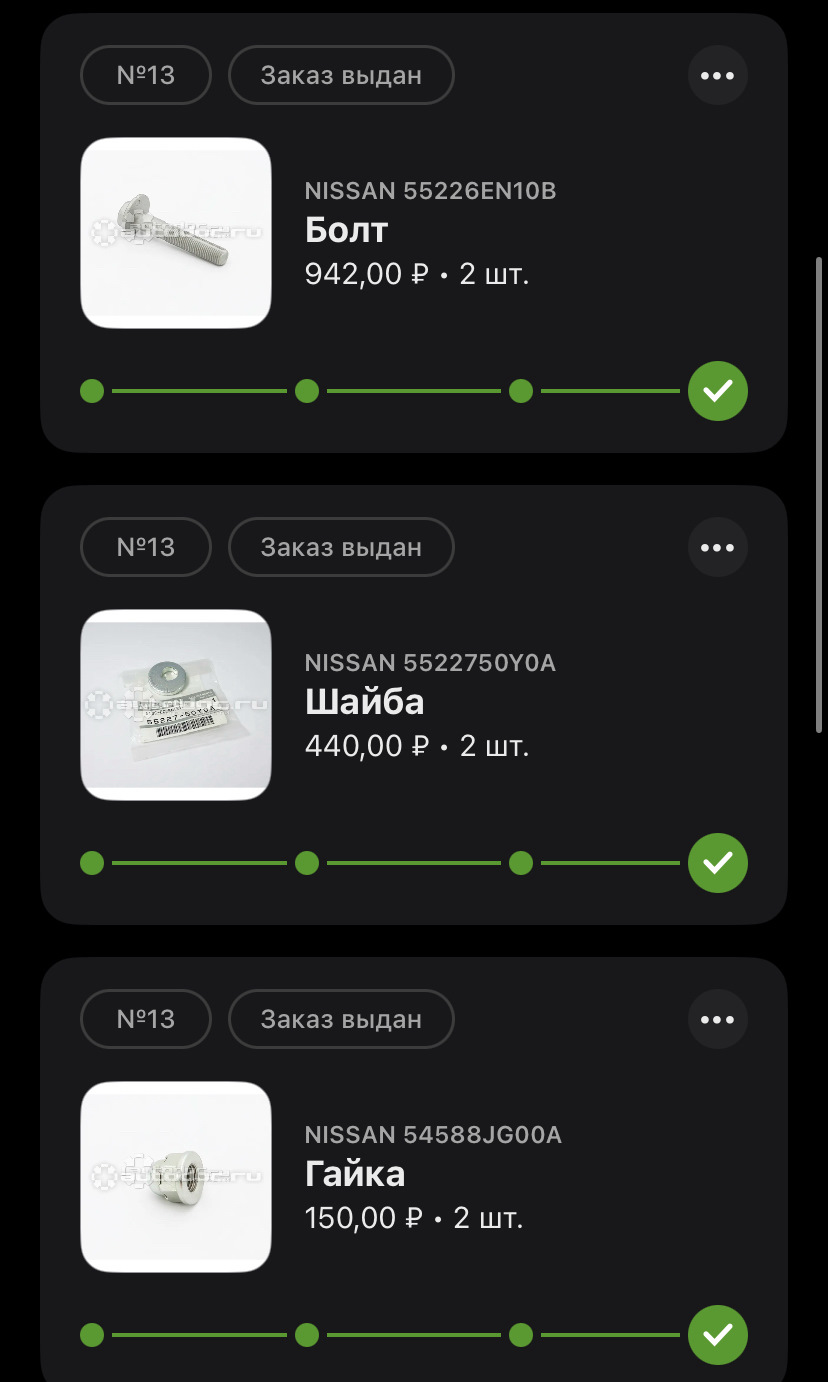Open the Болт NISSAN 55226EN10B order card

click(x=430, y=232)
